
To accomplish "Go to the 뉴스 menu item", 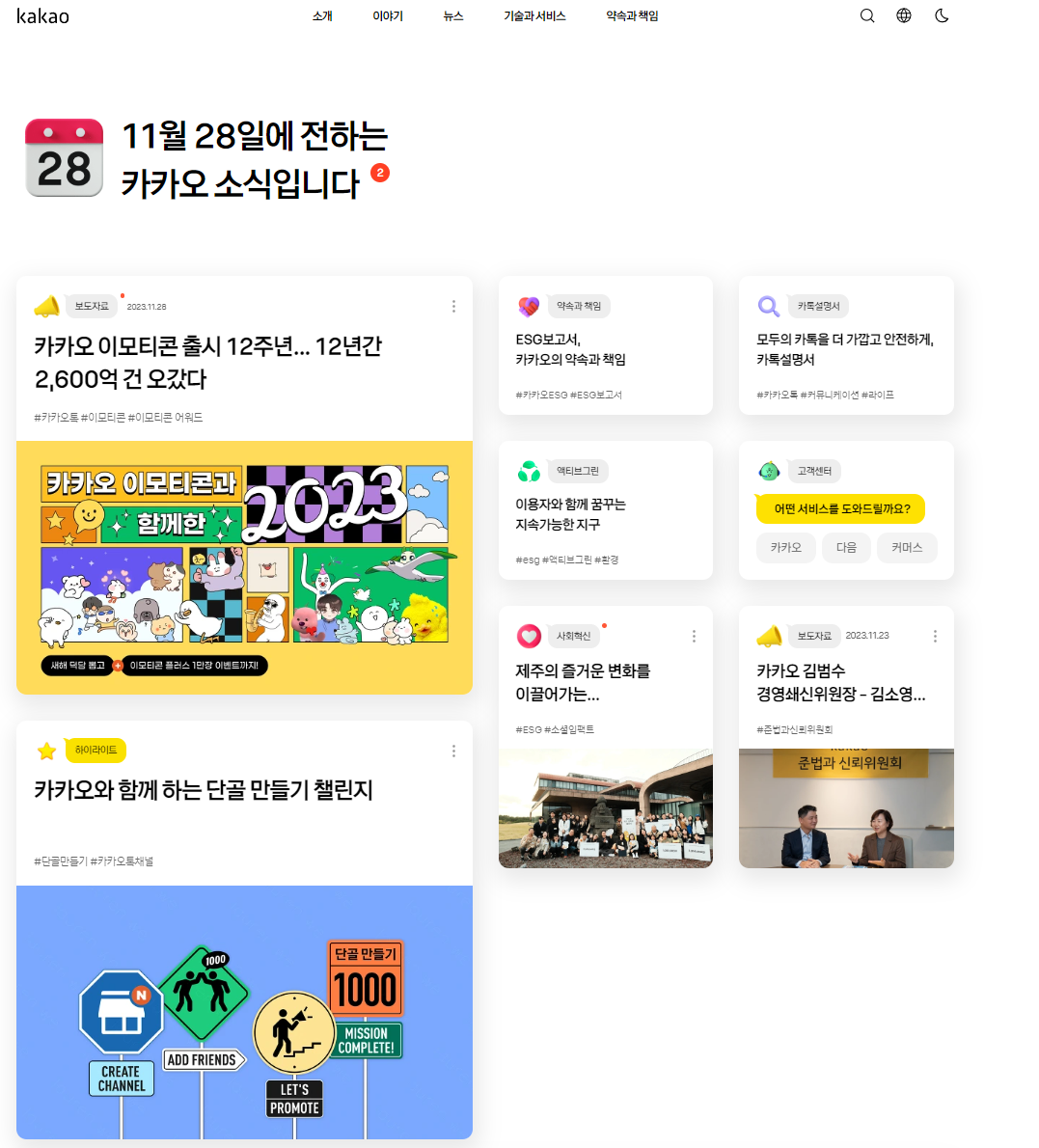I will coord(453,16).
